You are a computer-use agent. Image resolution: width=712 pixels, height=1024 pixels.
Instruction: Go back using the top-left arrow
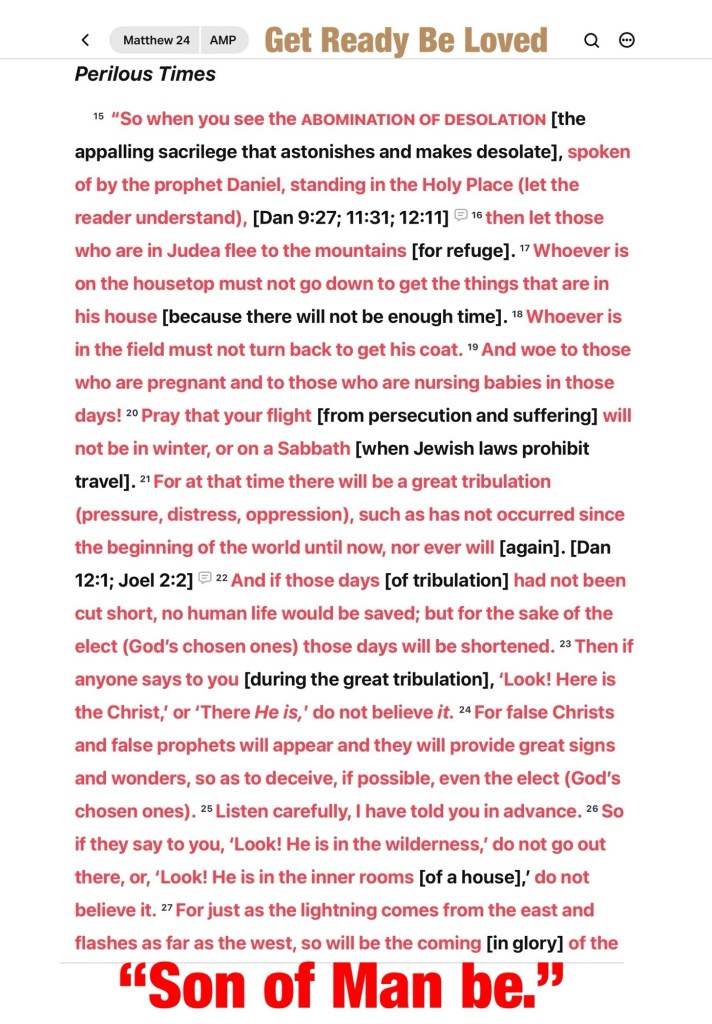tap(85, 40)
